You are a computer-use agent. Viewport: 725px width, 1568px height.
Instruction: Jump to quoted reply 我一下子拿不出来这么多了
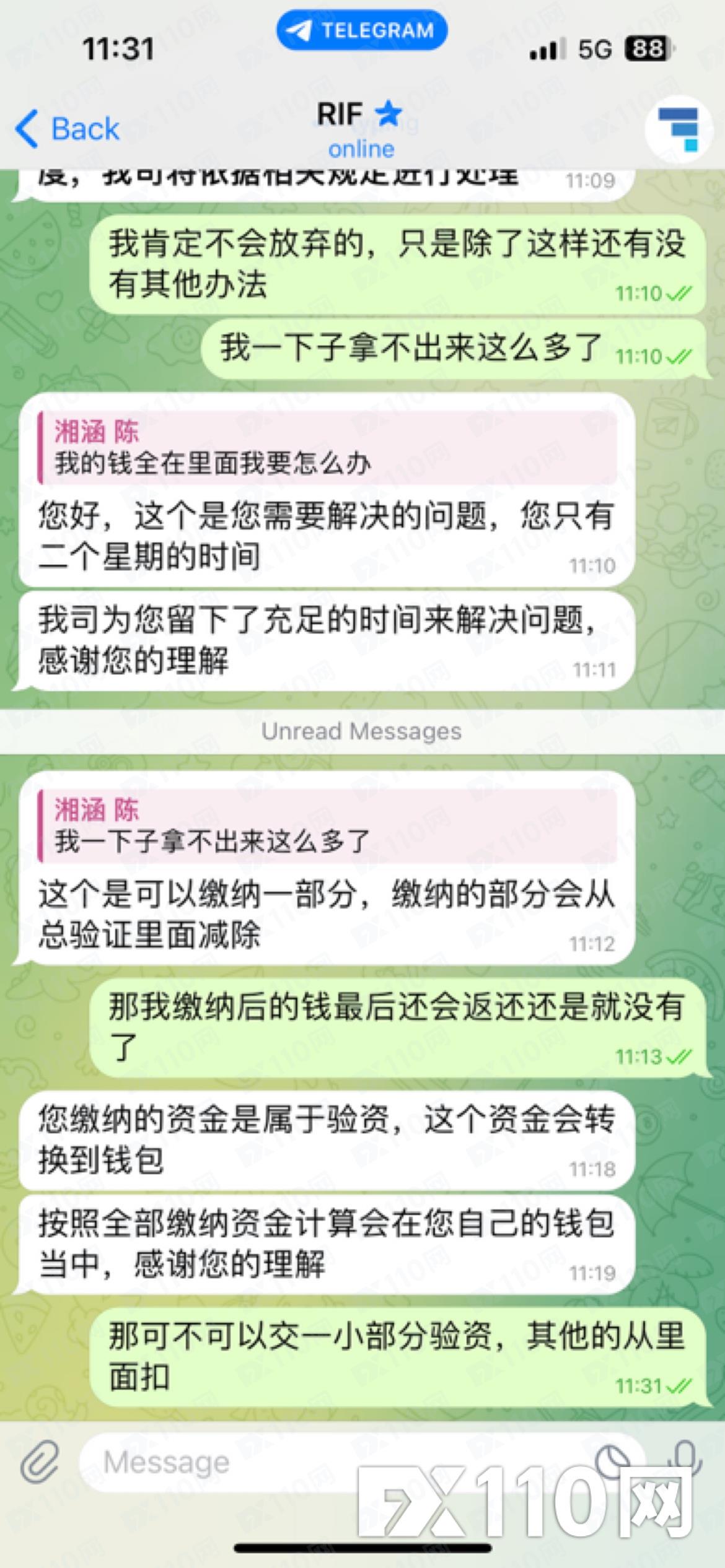coord(327,826)
